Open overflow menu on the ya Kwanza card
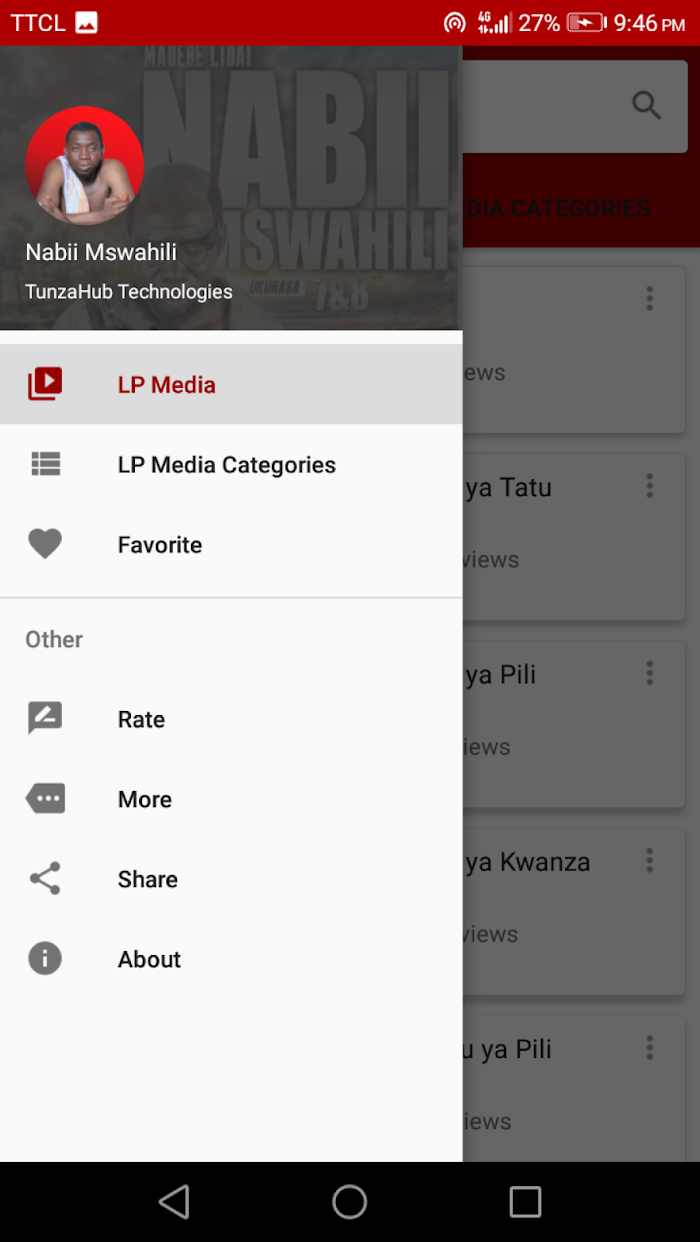The height and width of the screenshot is (1242, 700). tap(649, 860)
